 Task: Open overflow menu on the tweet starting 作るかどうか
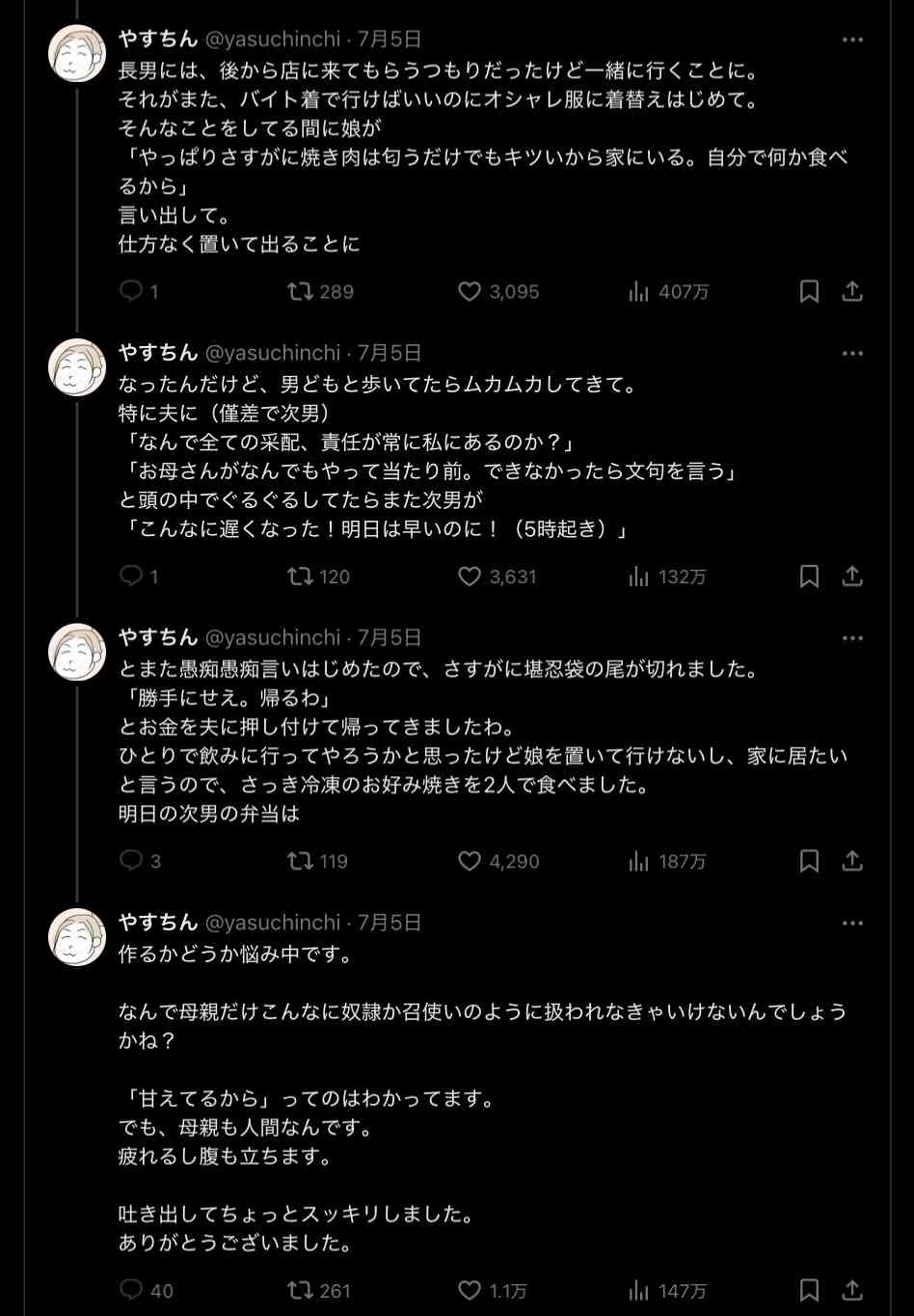click(x=852, y=923)
